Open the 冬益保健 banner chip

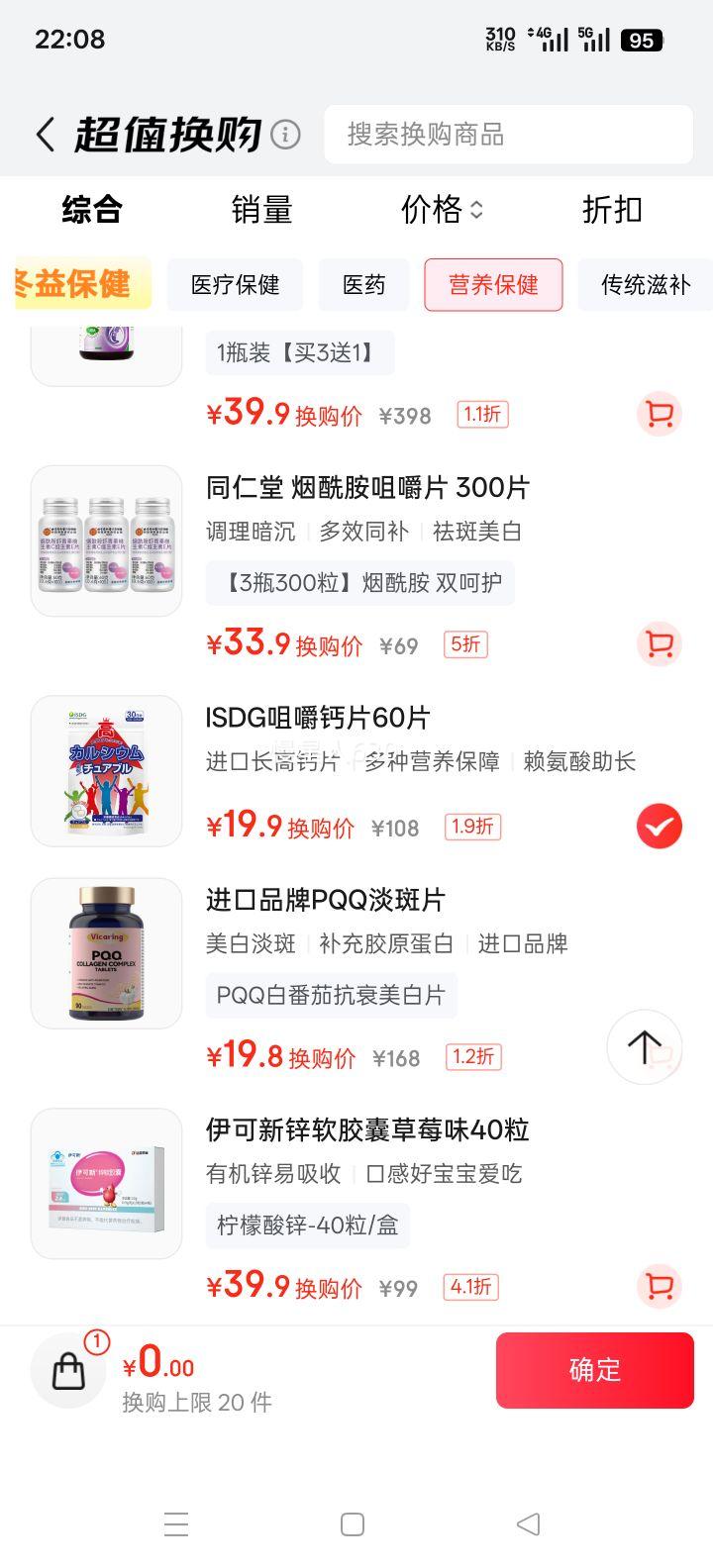click(81, 284)
